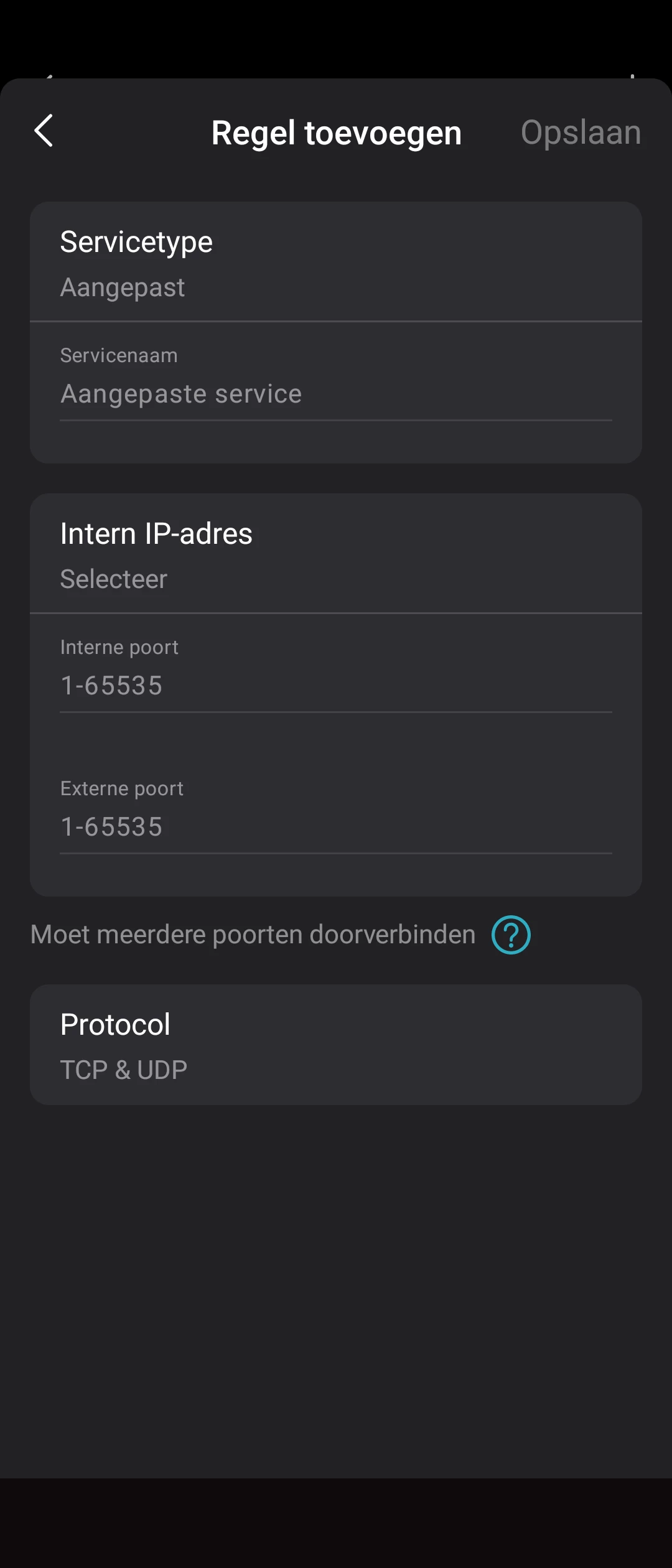672x1568 pixels.
Task: Select an Intern IP-adres
Action: (x=336, y=555)
